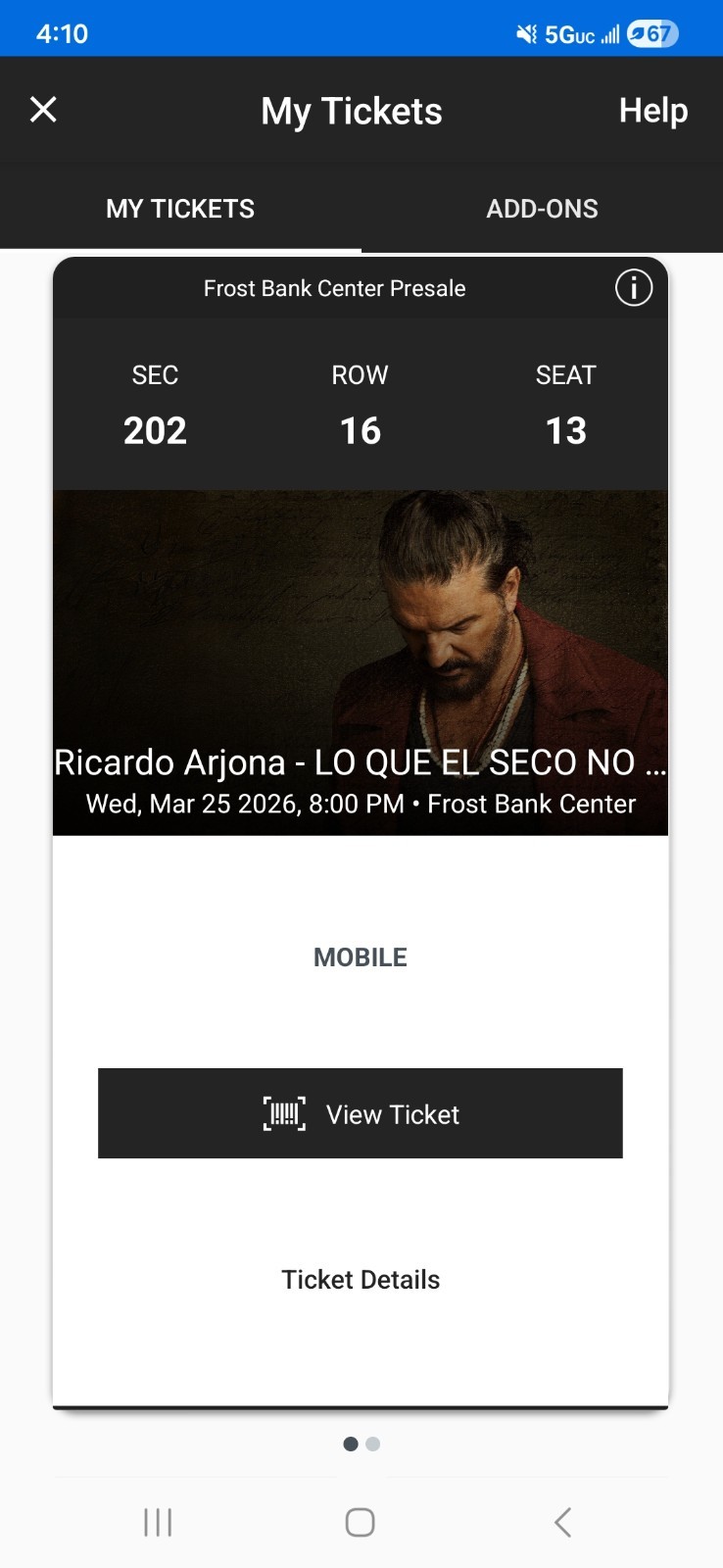Select the second page indicator dot

click(x=372, y=1444)
